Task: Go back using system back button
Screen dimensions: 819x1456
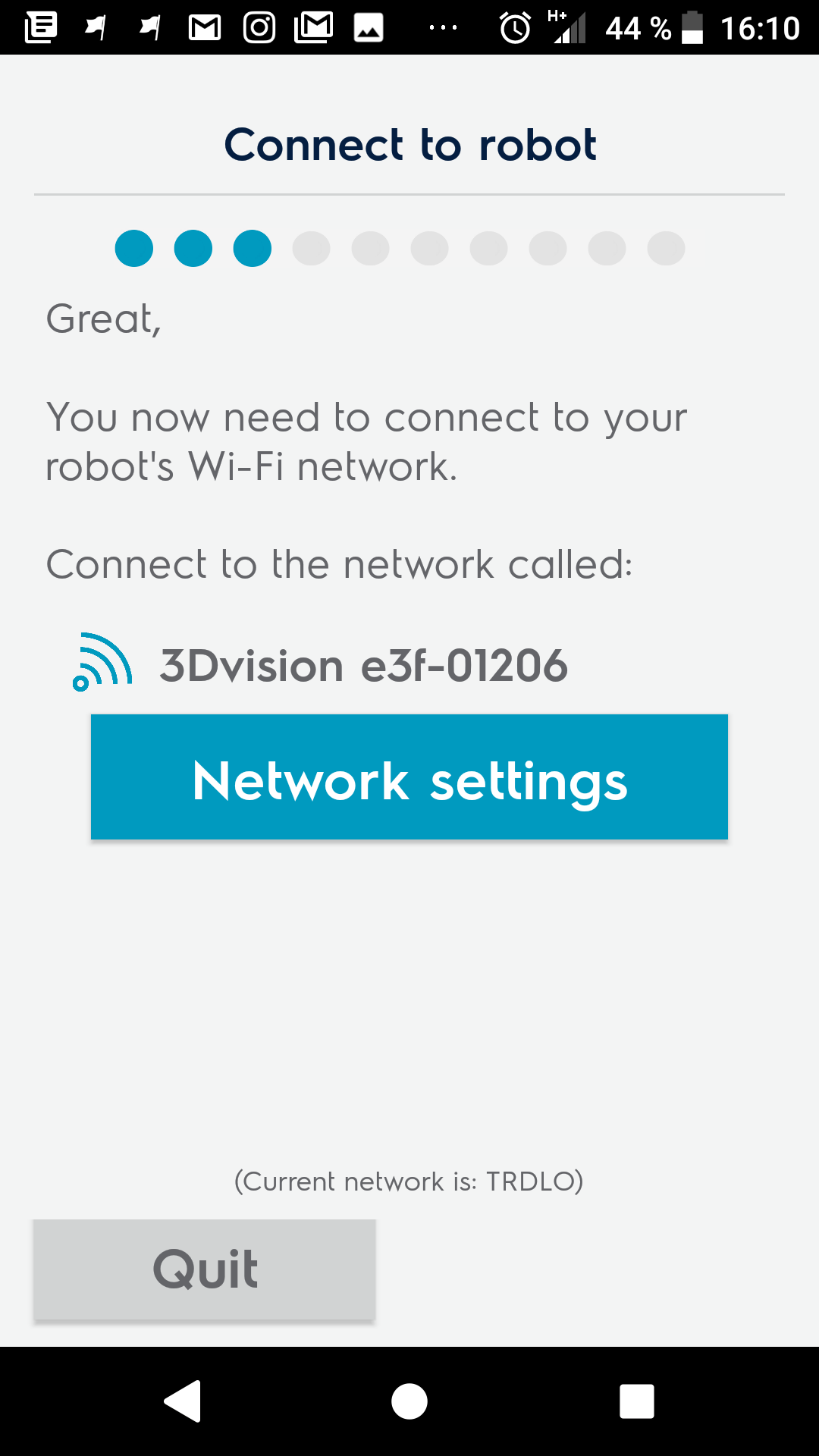Action: [x=182, y=1401]
